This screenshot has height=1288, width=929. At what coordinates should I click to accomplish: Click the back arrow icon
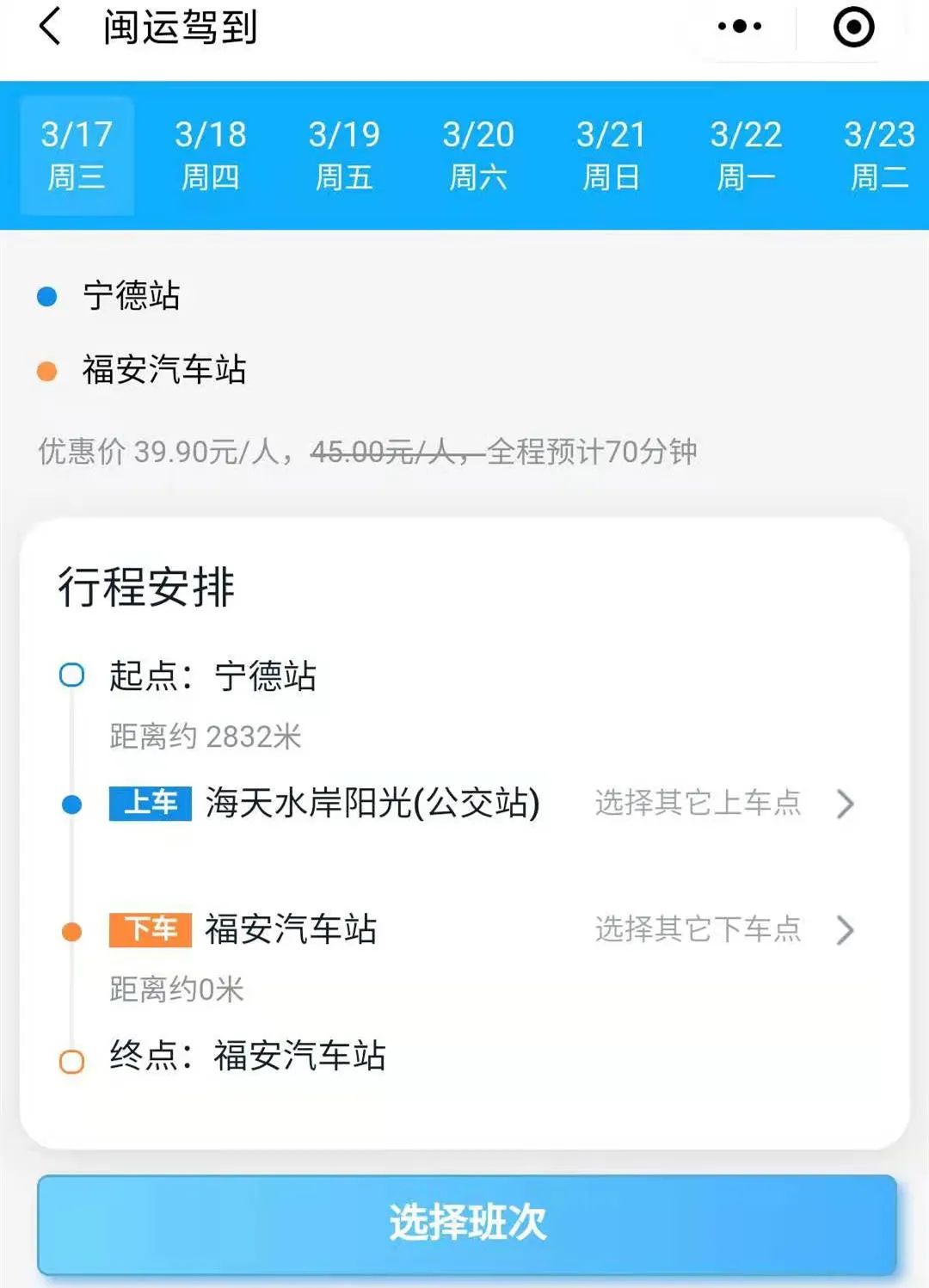click(x=49, y=28)
